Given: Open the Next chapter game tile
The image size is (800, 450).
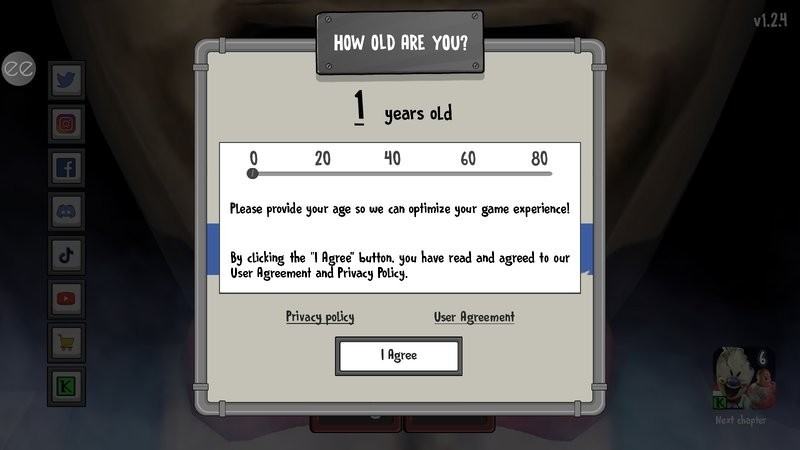Looking at the screenshot, I should (x=742, y=381).
